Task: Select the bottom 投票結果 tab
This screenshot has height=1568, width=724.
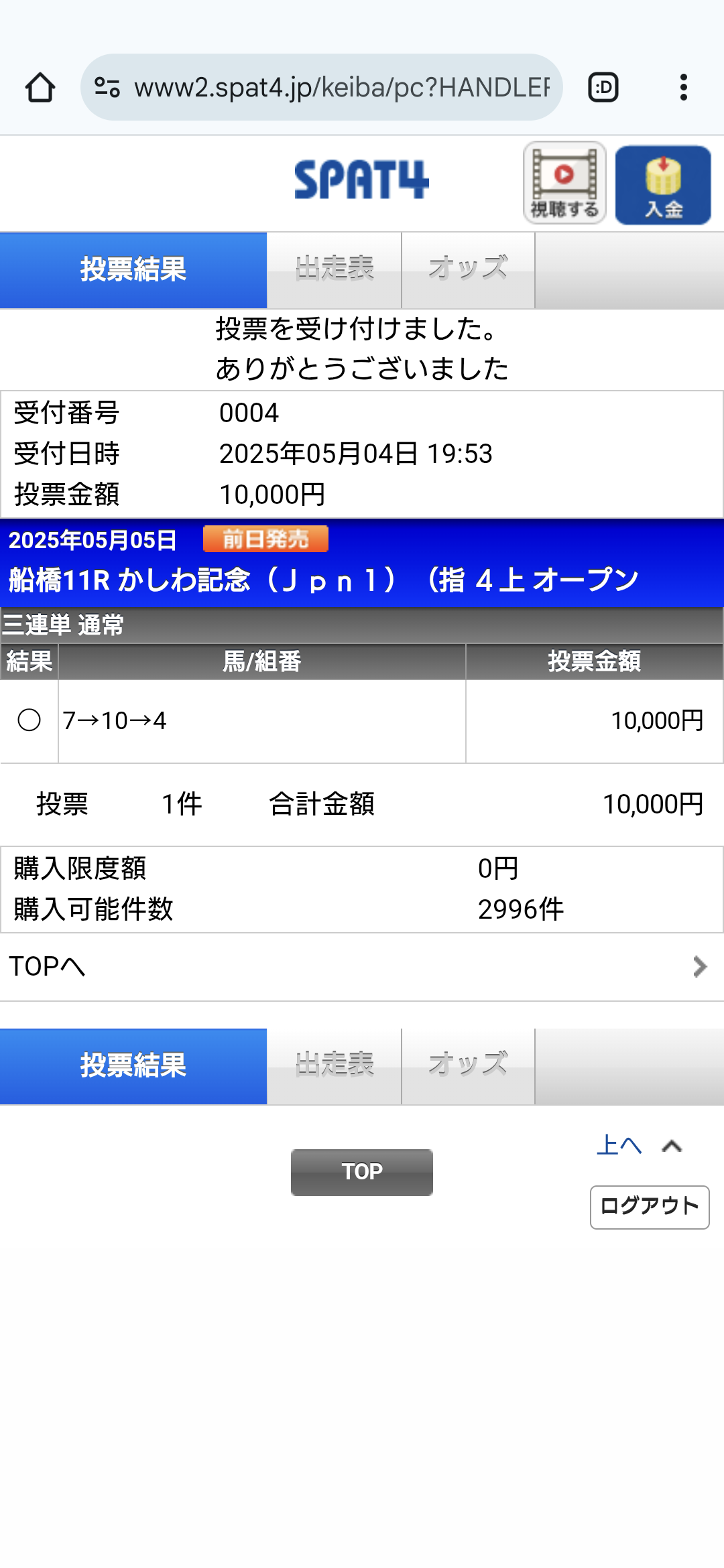Action: tap(133, 1065)
